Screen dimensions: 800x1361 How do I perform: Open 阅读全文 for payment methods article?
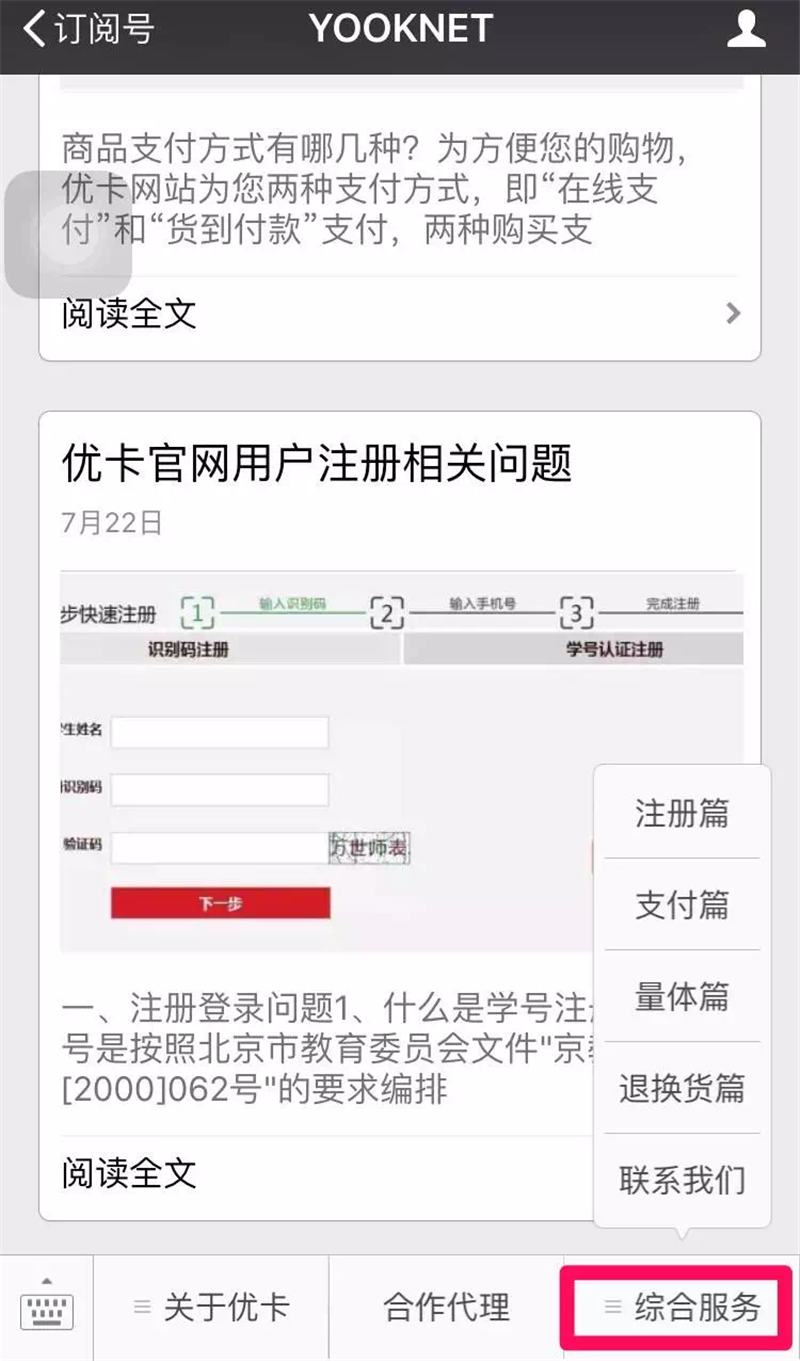tap(400, 314)
